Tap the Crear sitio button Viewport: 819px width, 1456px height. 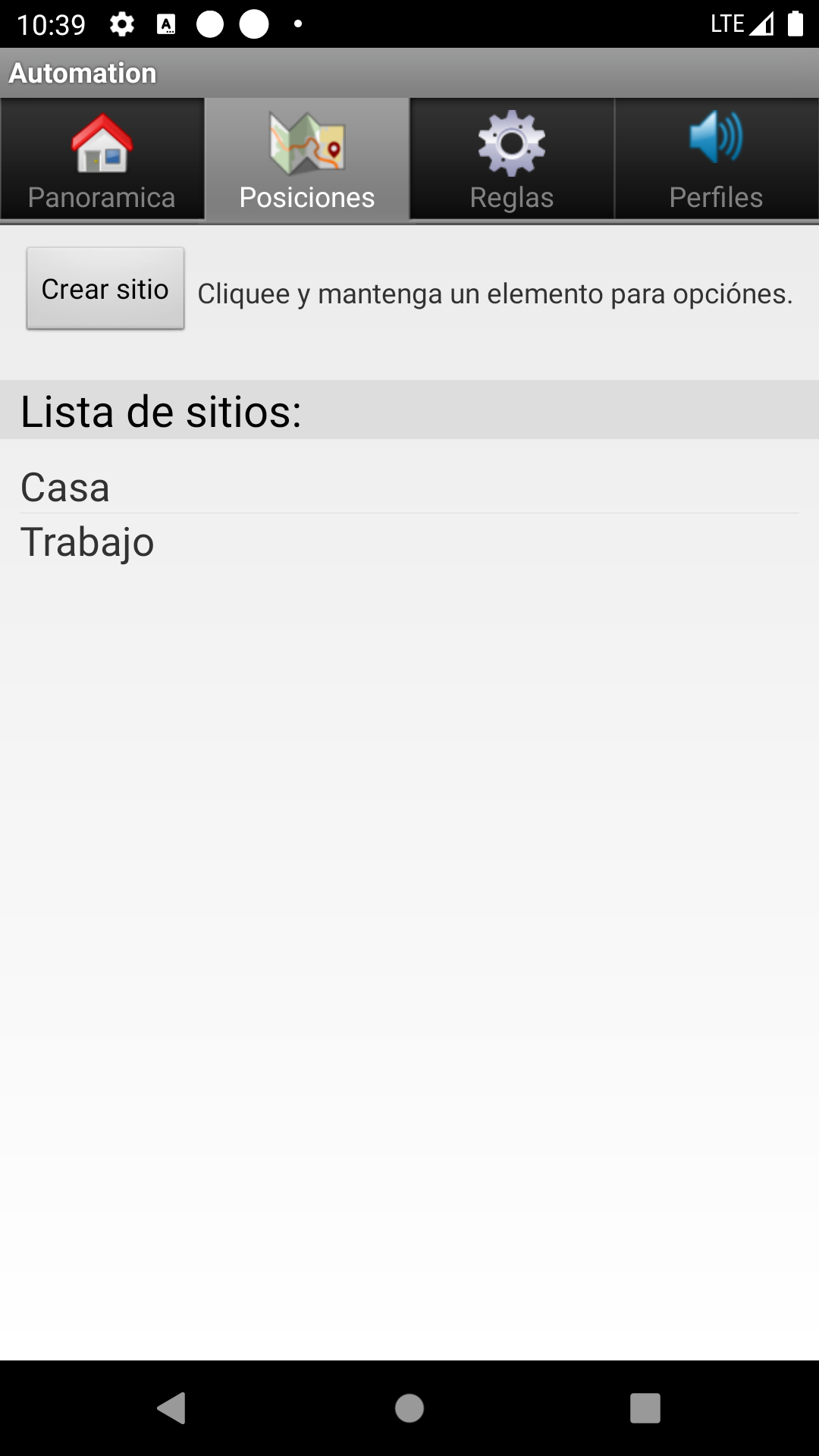tap(105, 289)
